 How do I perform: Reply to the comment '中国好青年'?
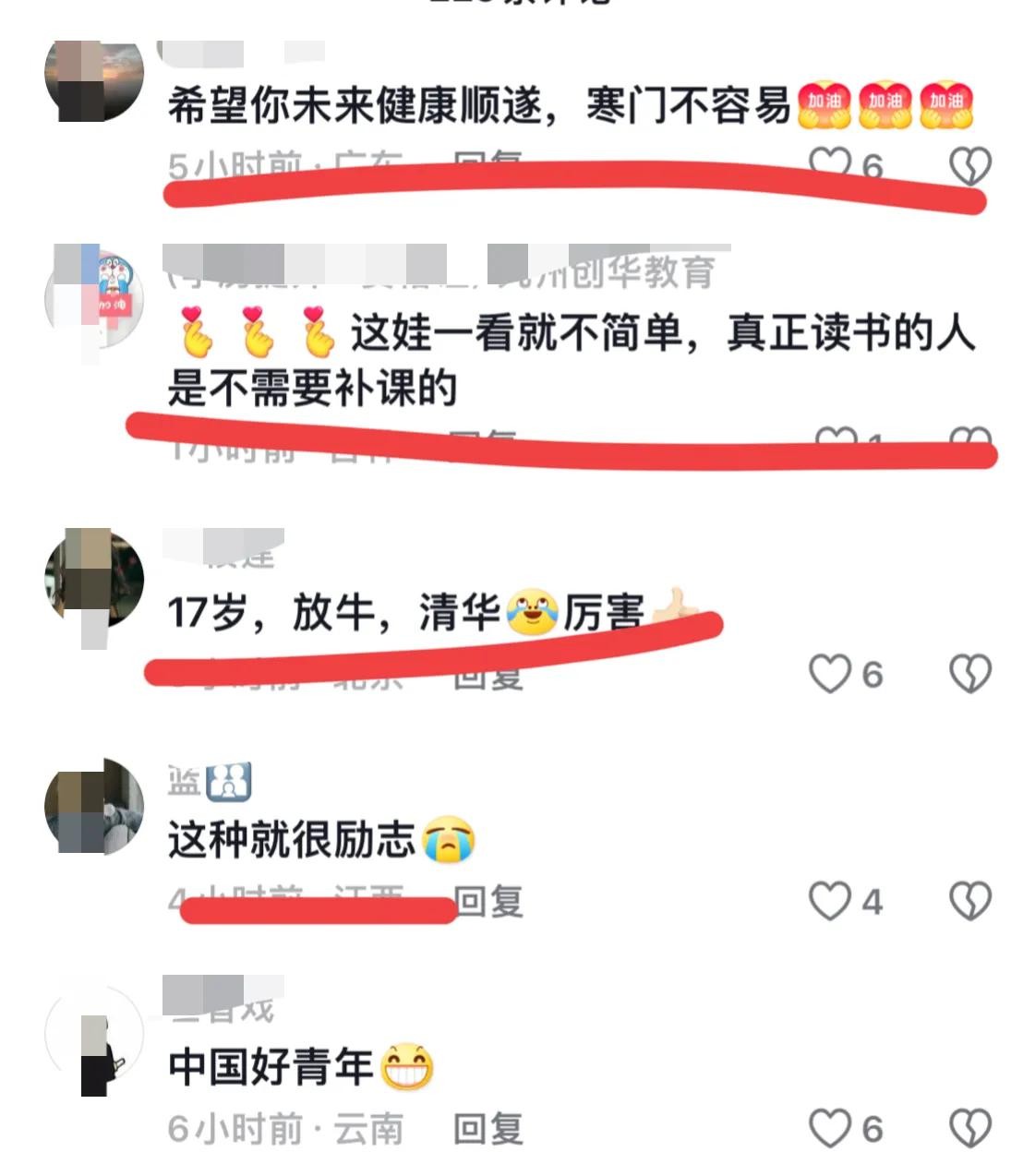click(488, 1128)
